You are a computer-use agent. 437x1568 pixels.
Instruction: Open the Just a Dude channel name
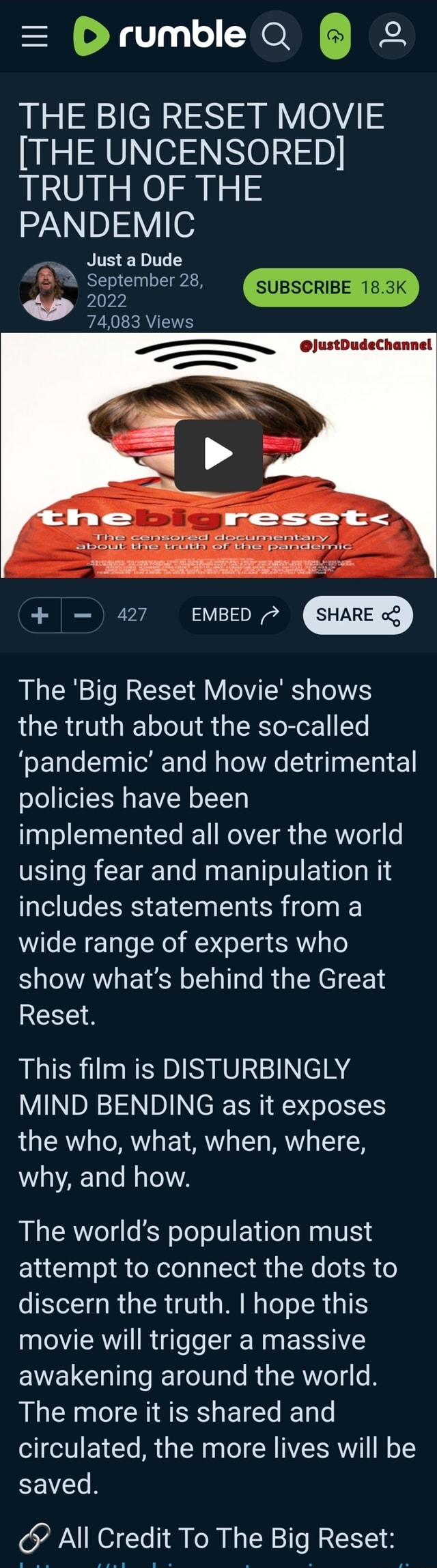[x=134, y=260]
